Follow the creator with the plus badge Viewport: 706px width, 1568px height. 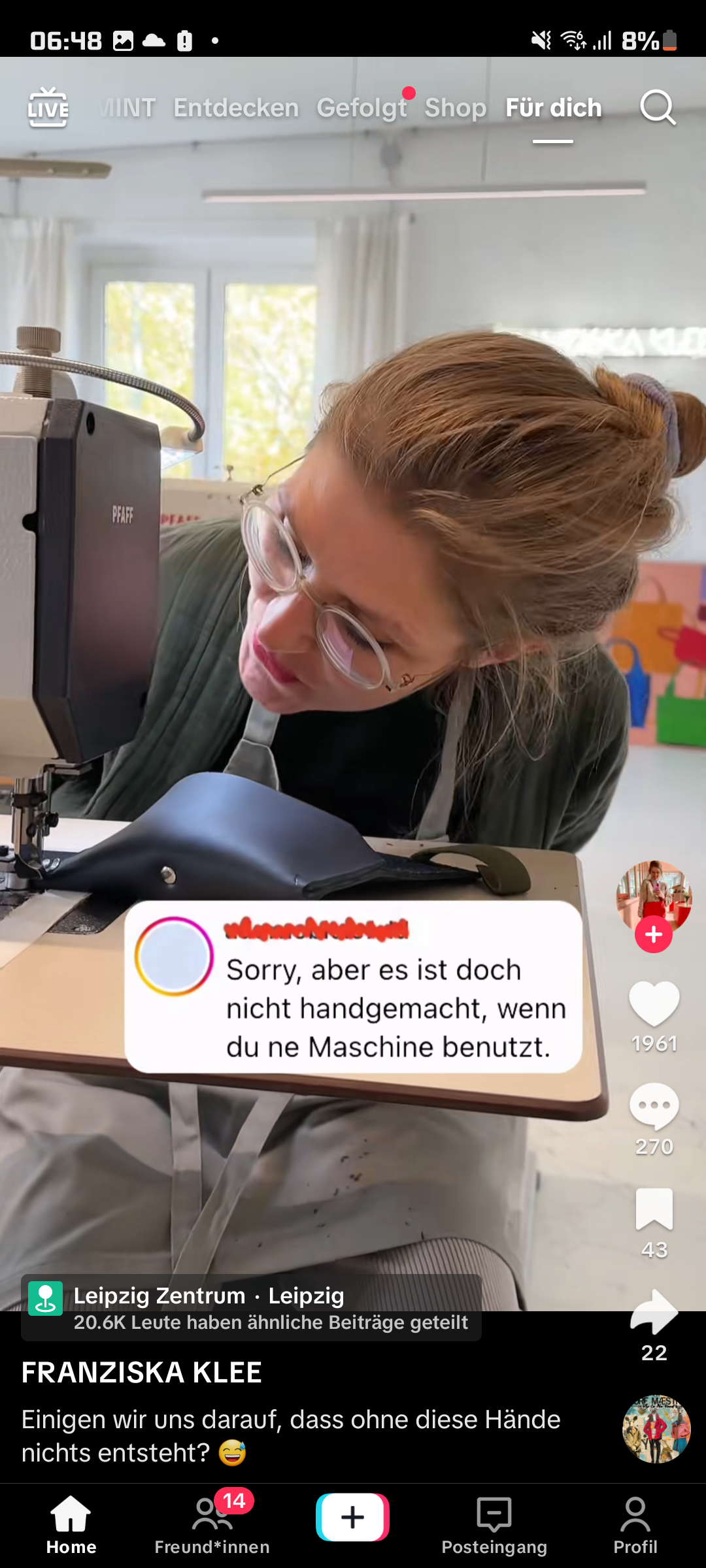point(654,935)
